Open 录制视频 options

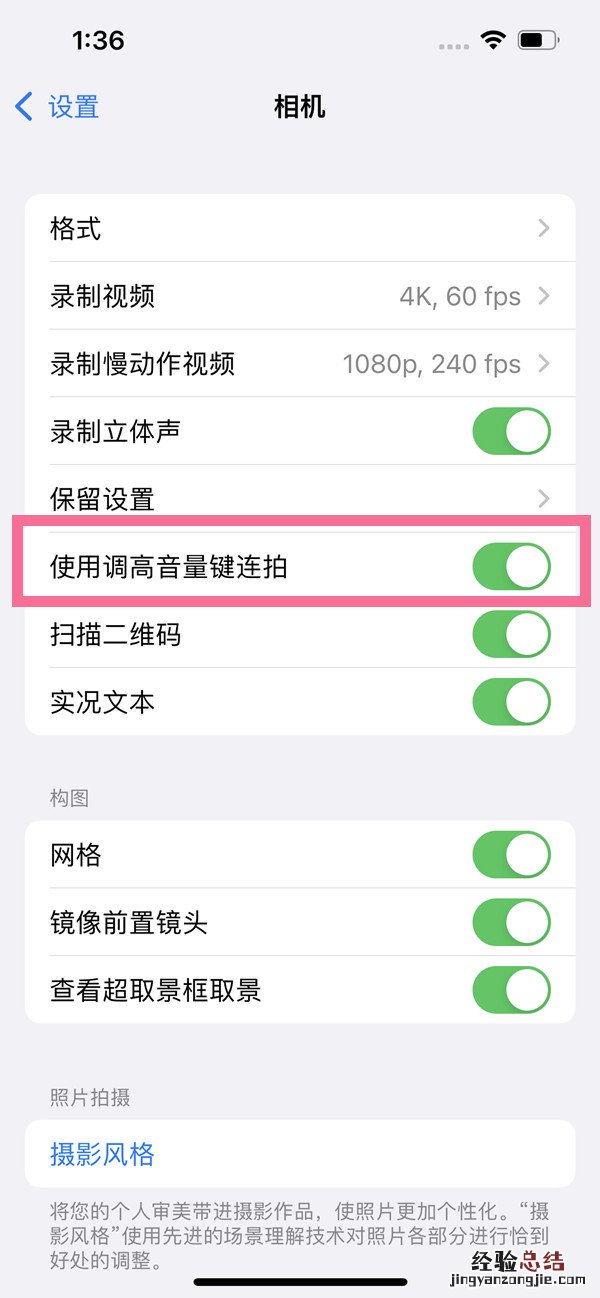click(300, 296)
